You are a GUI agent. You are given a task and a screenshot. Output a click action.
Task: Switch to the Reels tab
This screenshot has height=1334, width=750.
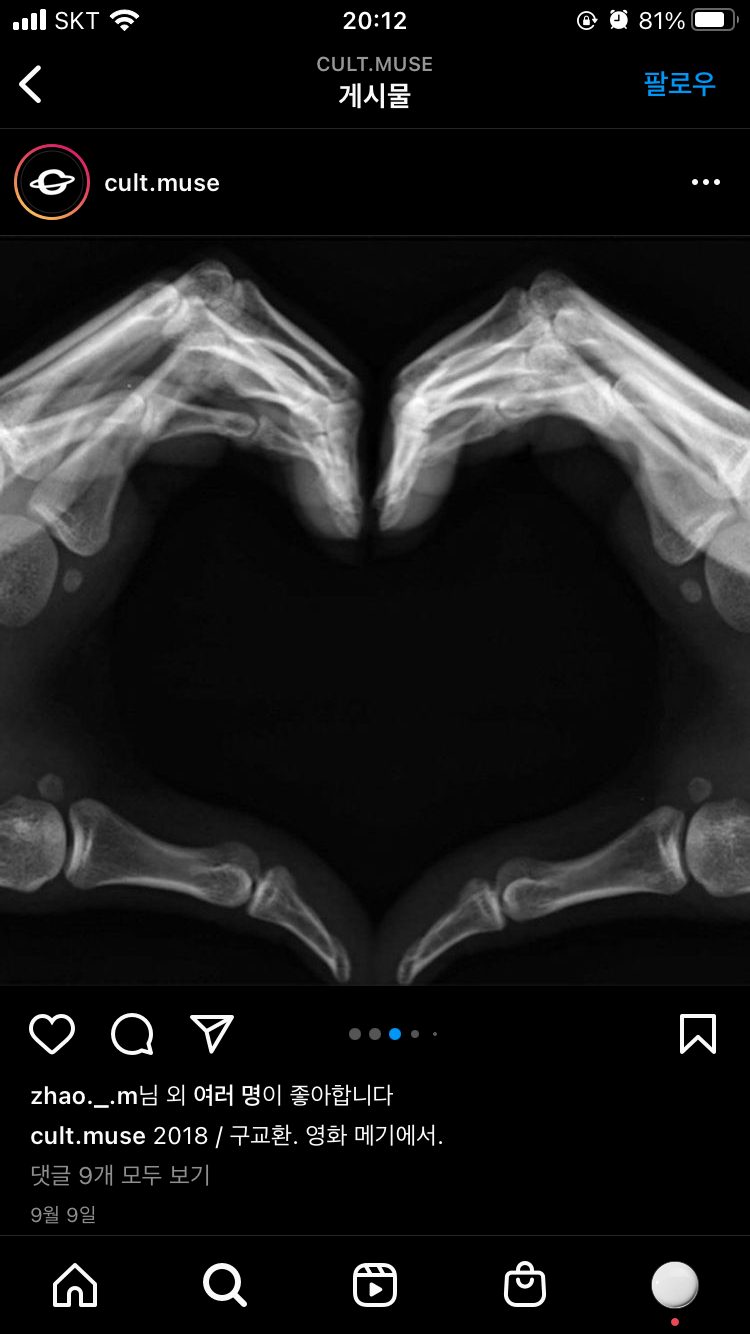click(375, 1285)
